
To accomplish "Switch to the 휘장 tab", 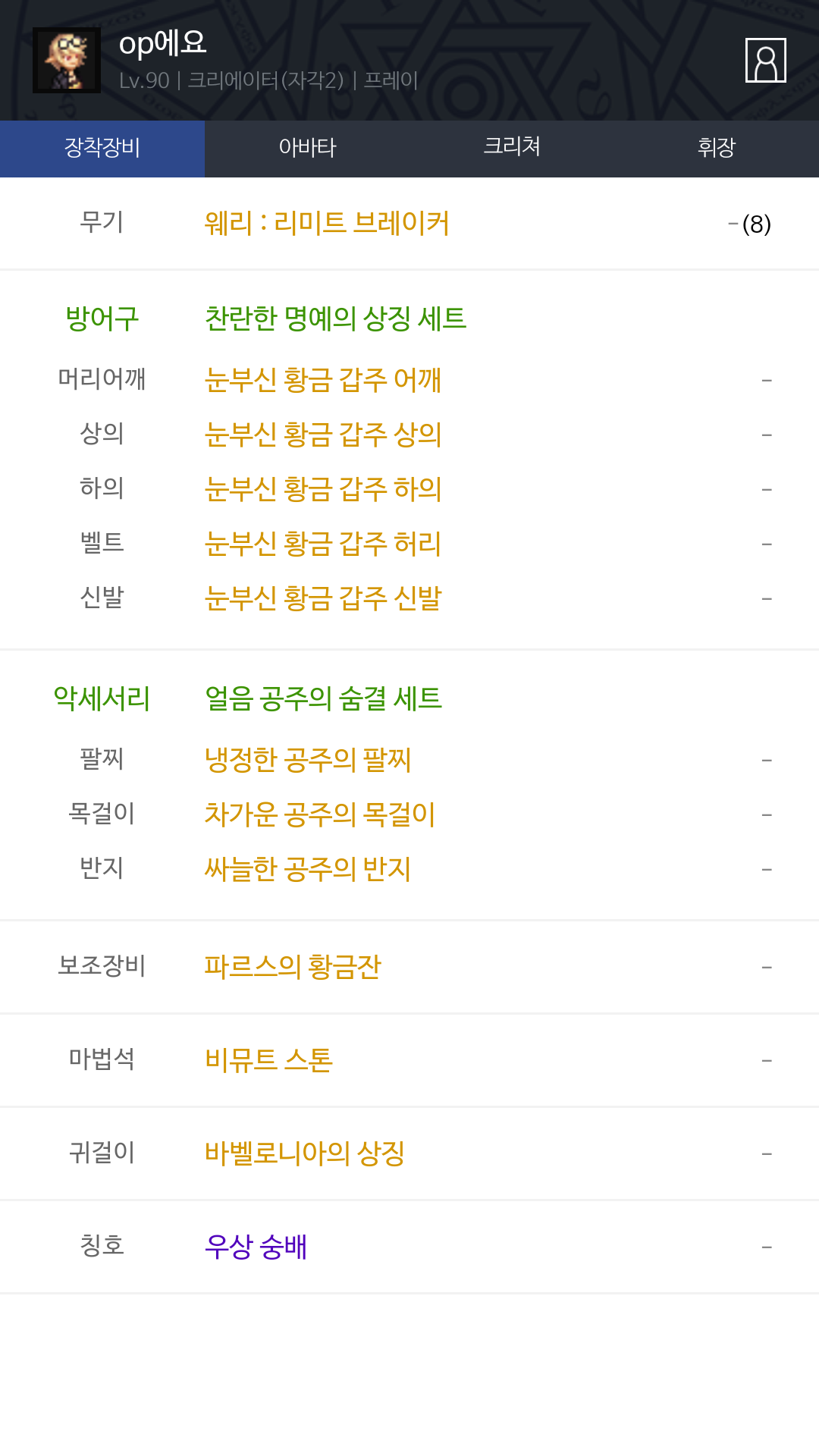I will [x=717, y=147].
